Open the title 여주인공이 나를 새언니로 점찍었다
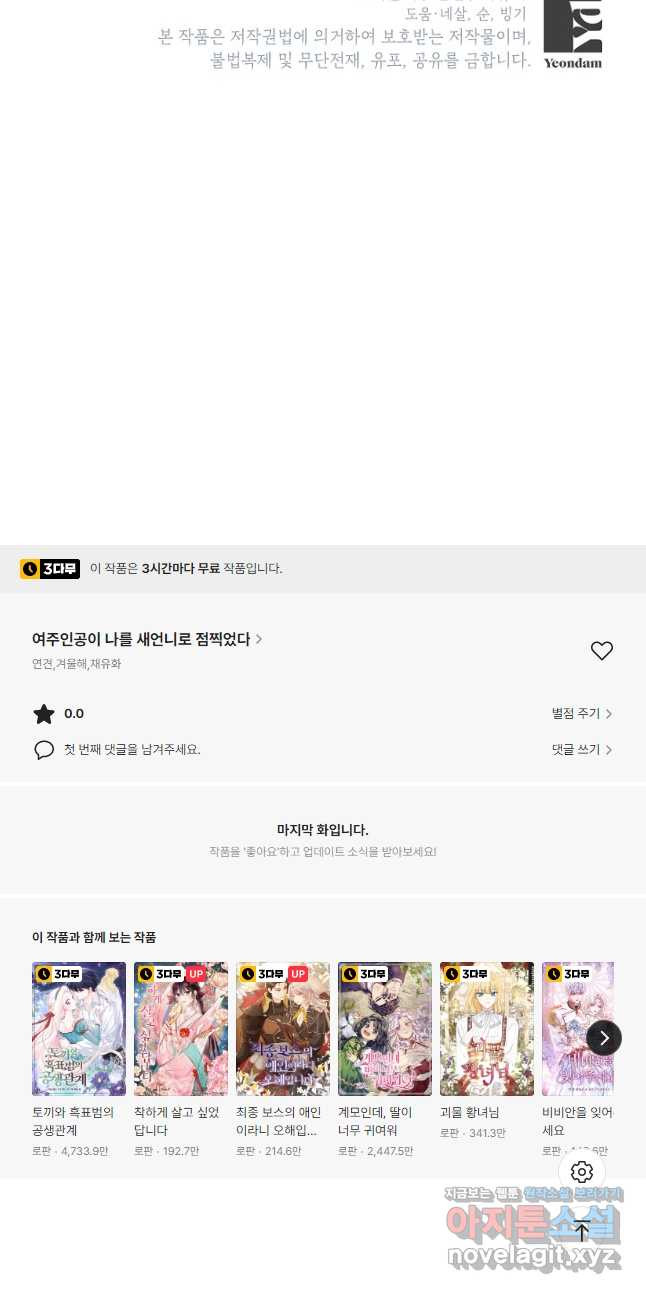Viewport: 646px width, 1294px height. click(147, 639)
